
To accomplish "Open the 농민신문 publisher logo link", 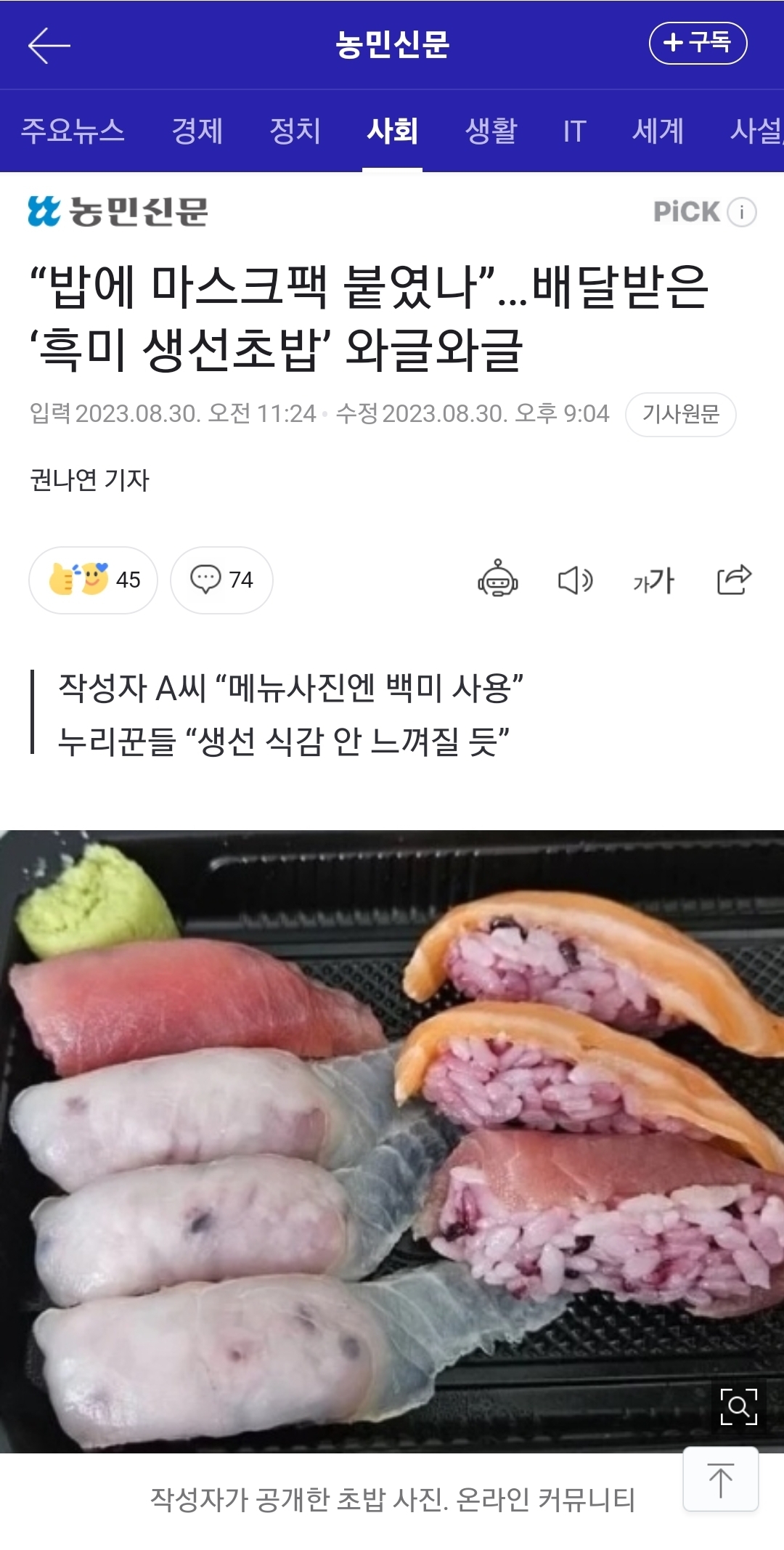I will click(x=118, y=211).
